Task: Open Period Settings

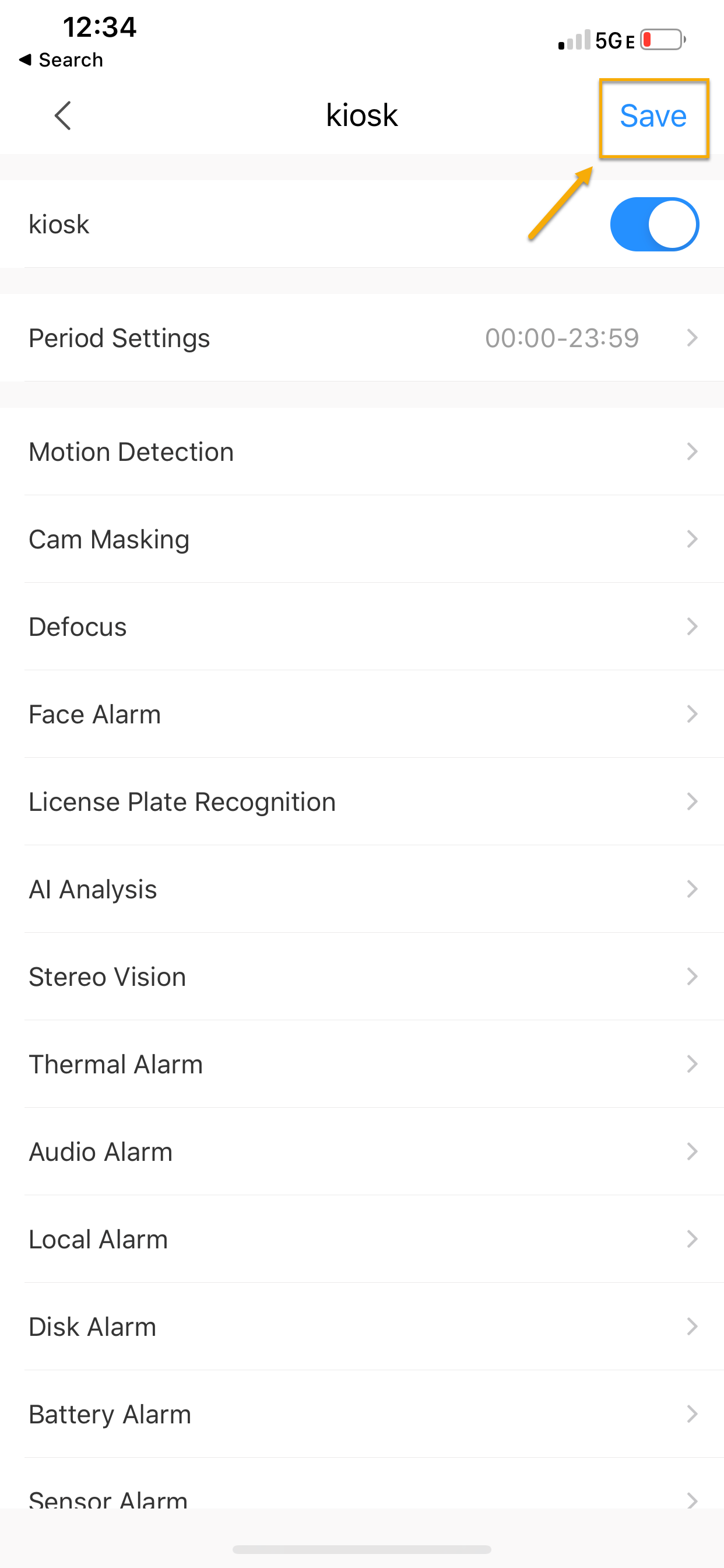Action: 362,338
